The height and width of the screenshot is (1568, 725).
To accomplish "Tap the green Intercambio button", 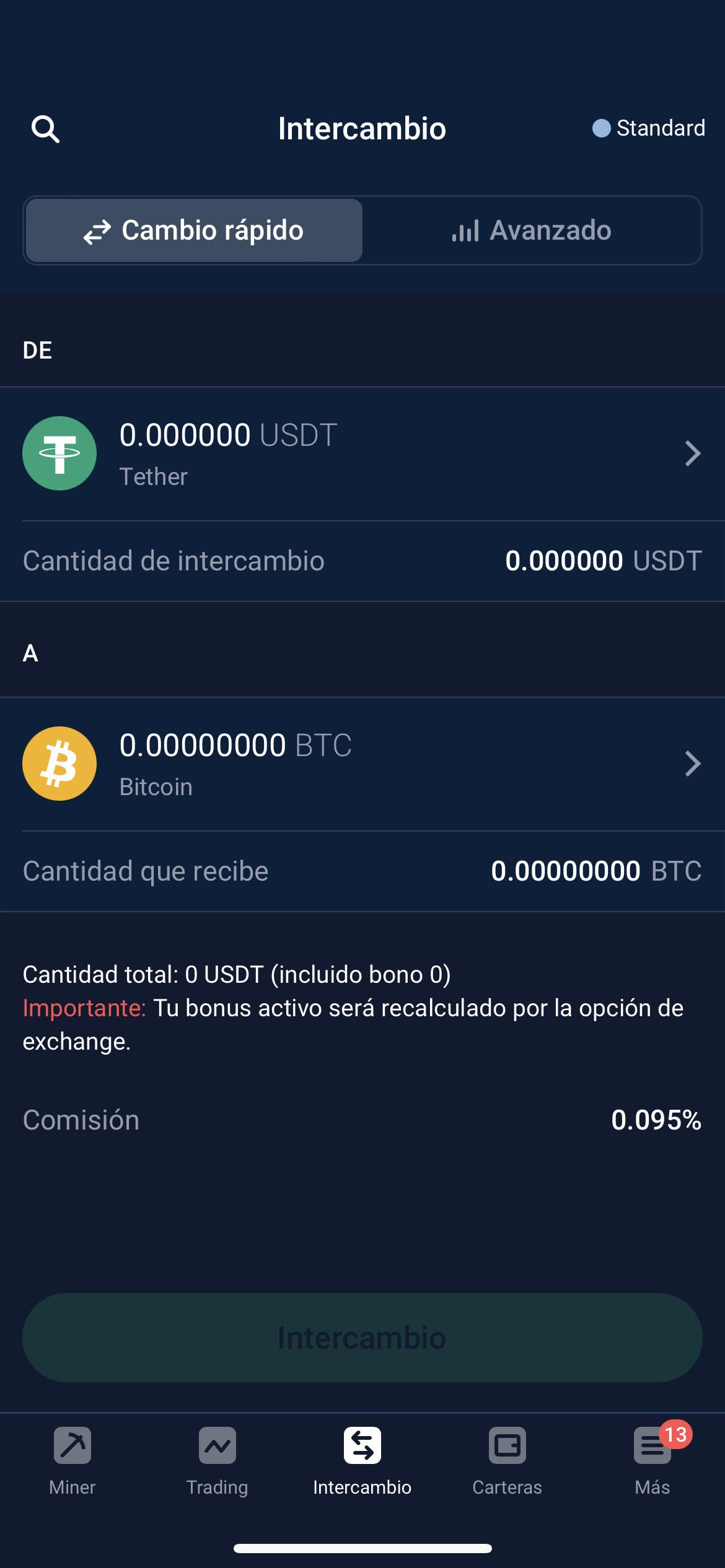I will (x=362, y=1338).
